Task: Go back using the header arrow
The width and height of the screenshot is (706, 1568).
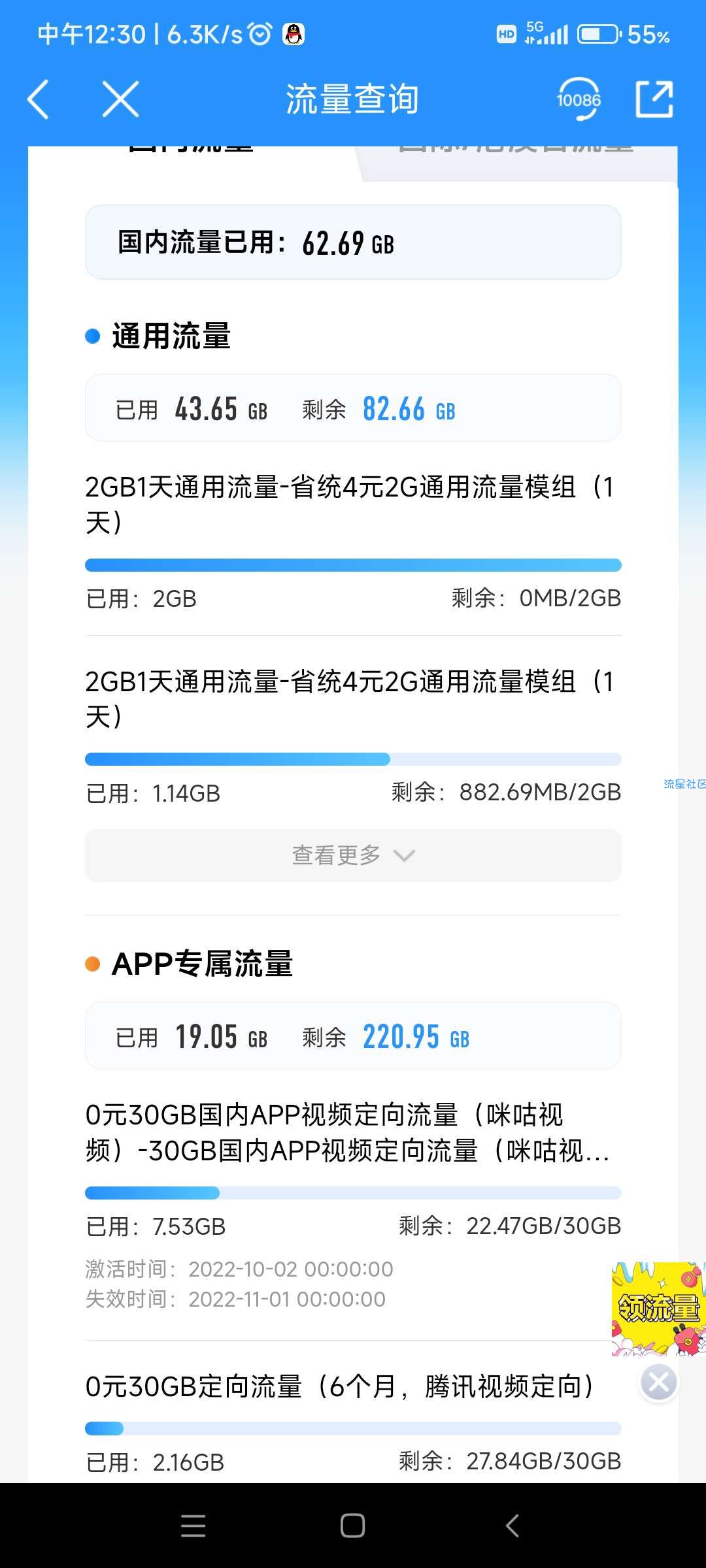Action: click(38, 99)
